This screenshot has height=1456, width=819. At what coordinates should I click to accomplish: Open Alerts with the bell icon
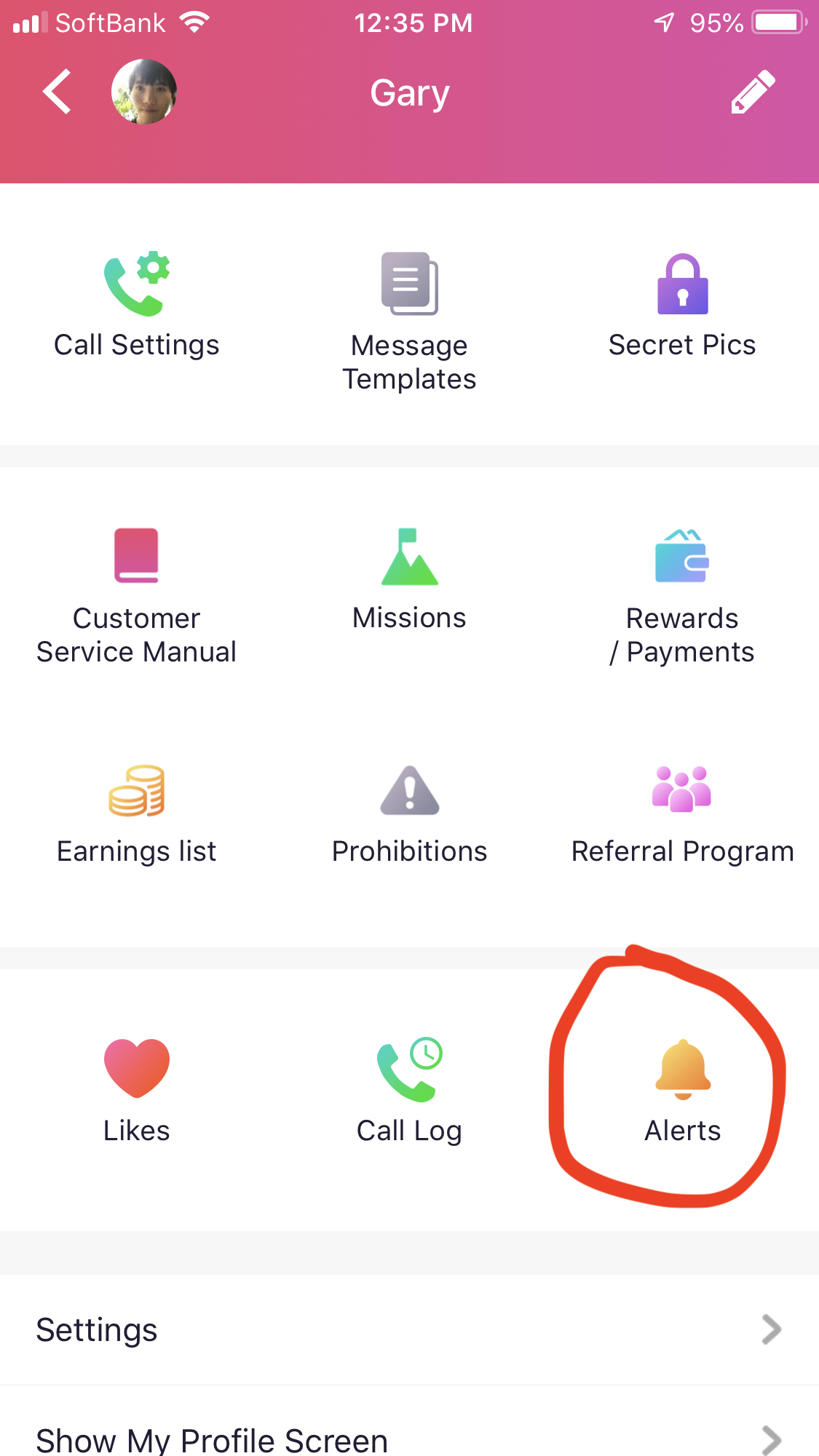pos(682,1088)
